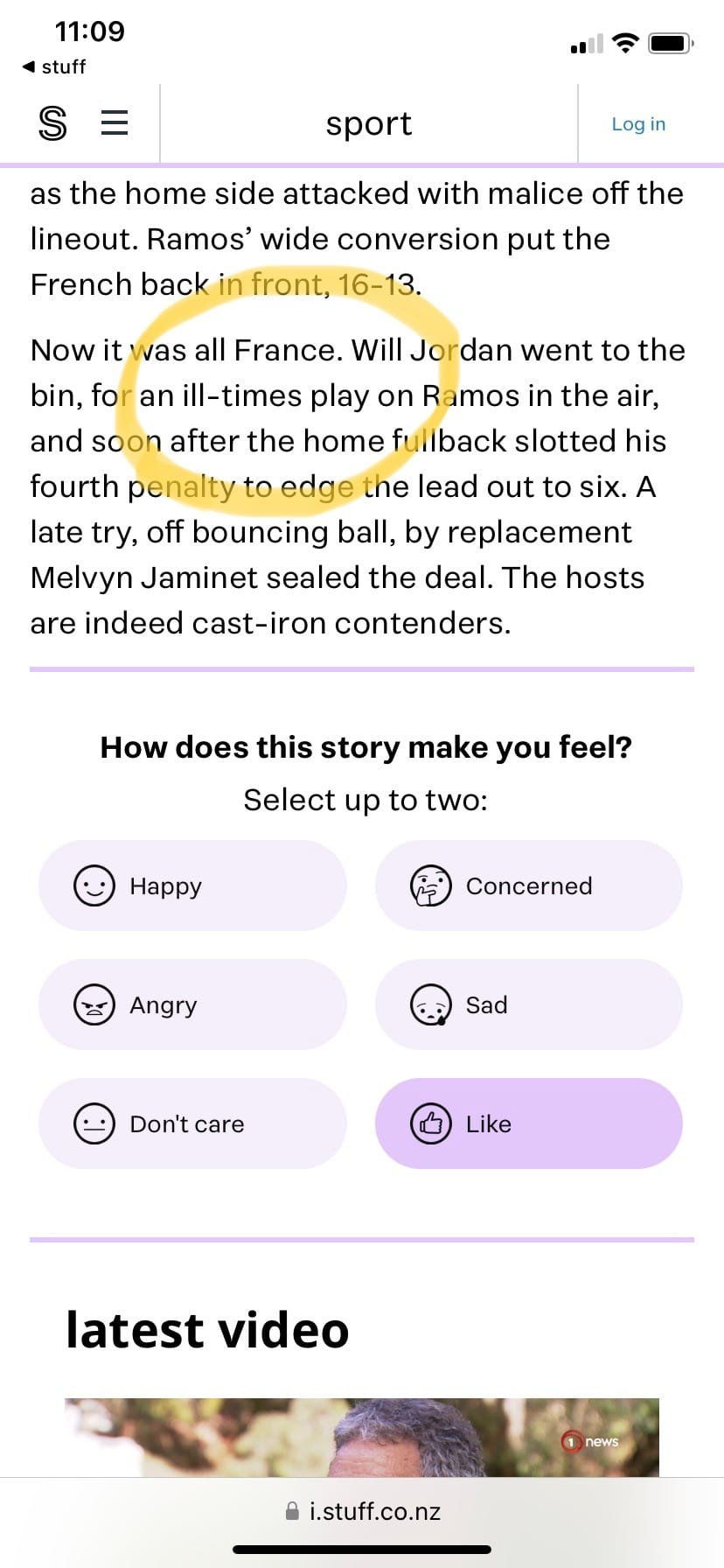Mark the story as Angry
The width and height of the screenshot is (724, 1568).
tap(192, 1004)
